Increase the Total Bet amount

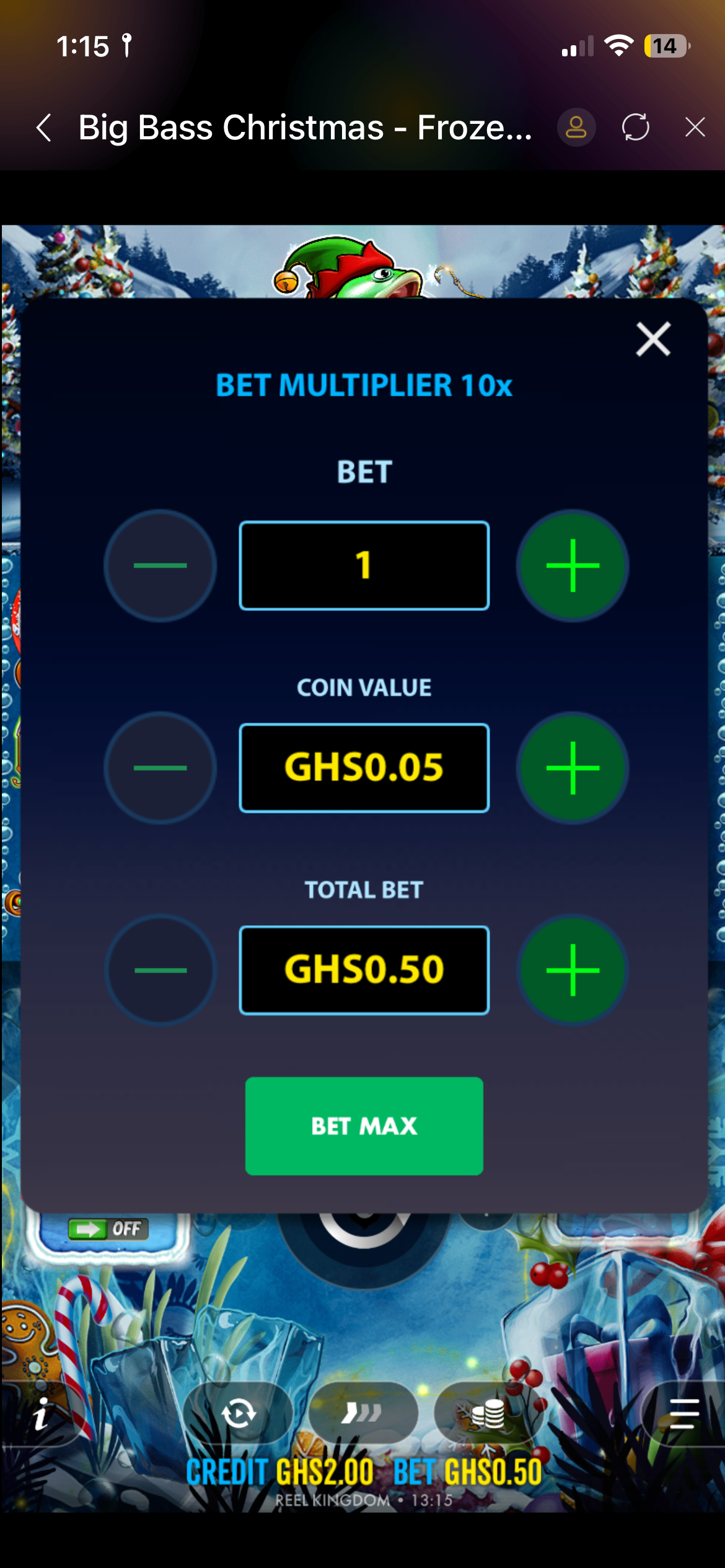click(573, 970)
